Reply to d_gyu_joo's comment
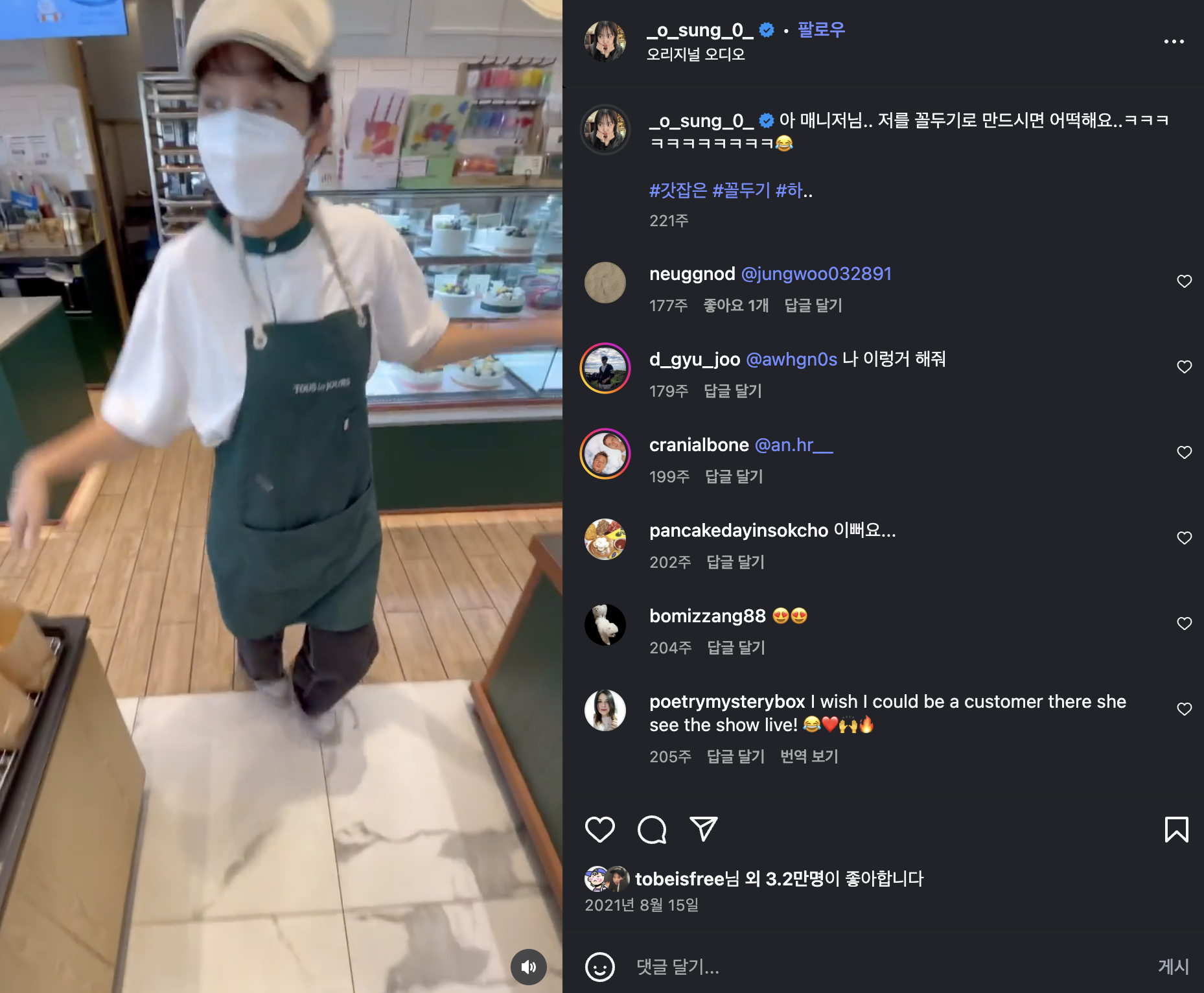 coord(732,391)
